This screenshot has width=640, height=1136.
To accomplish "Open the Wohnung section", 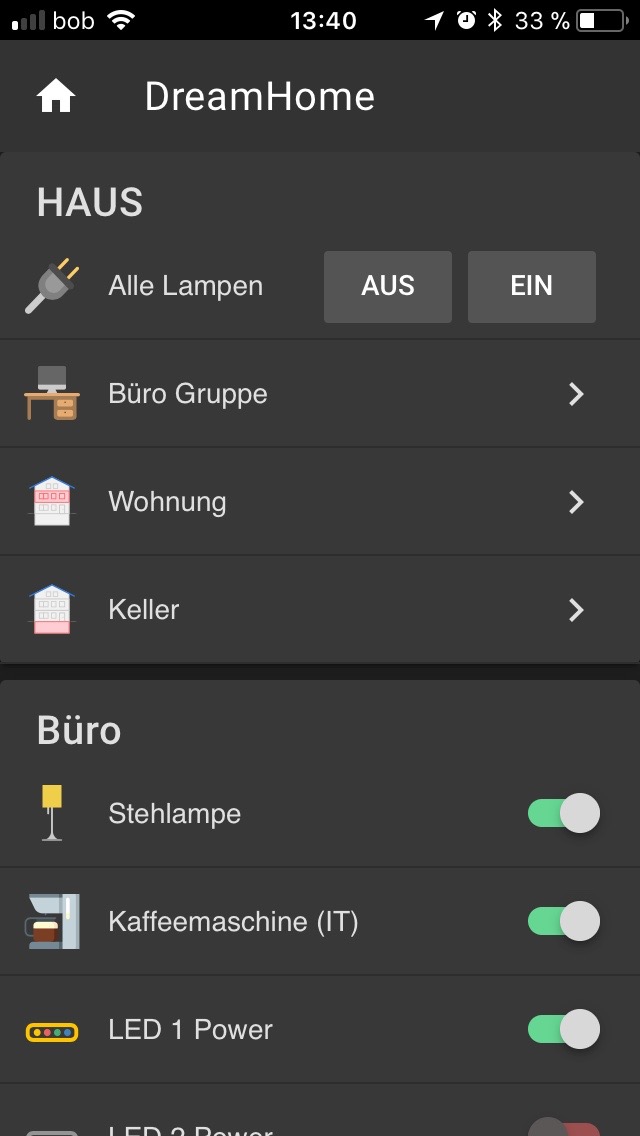I will pos(320,502).
